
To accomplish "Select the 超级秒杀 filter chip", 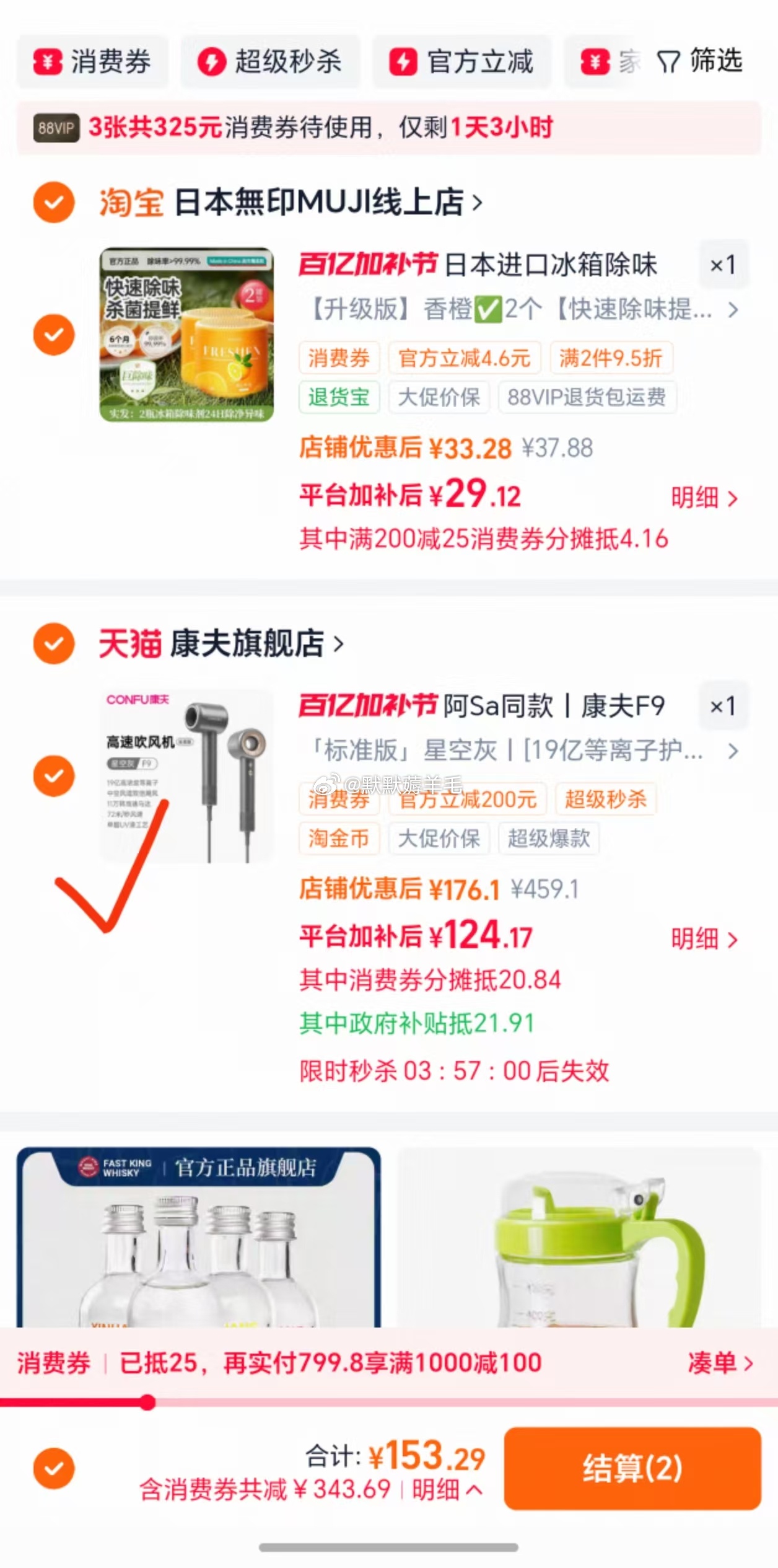I will pyautogui.click(x=270, y=61).
